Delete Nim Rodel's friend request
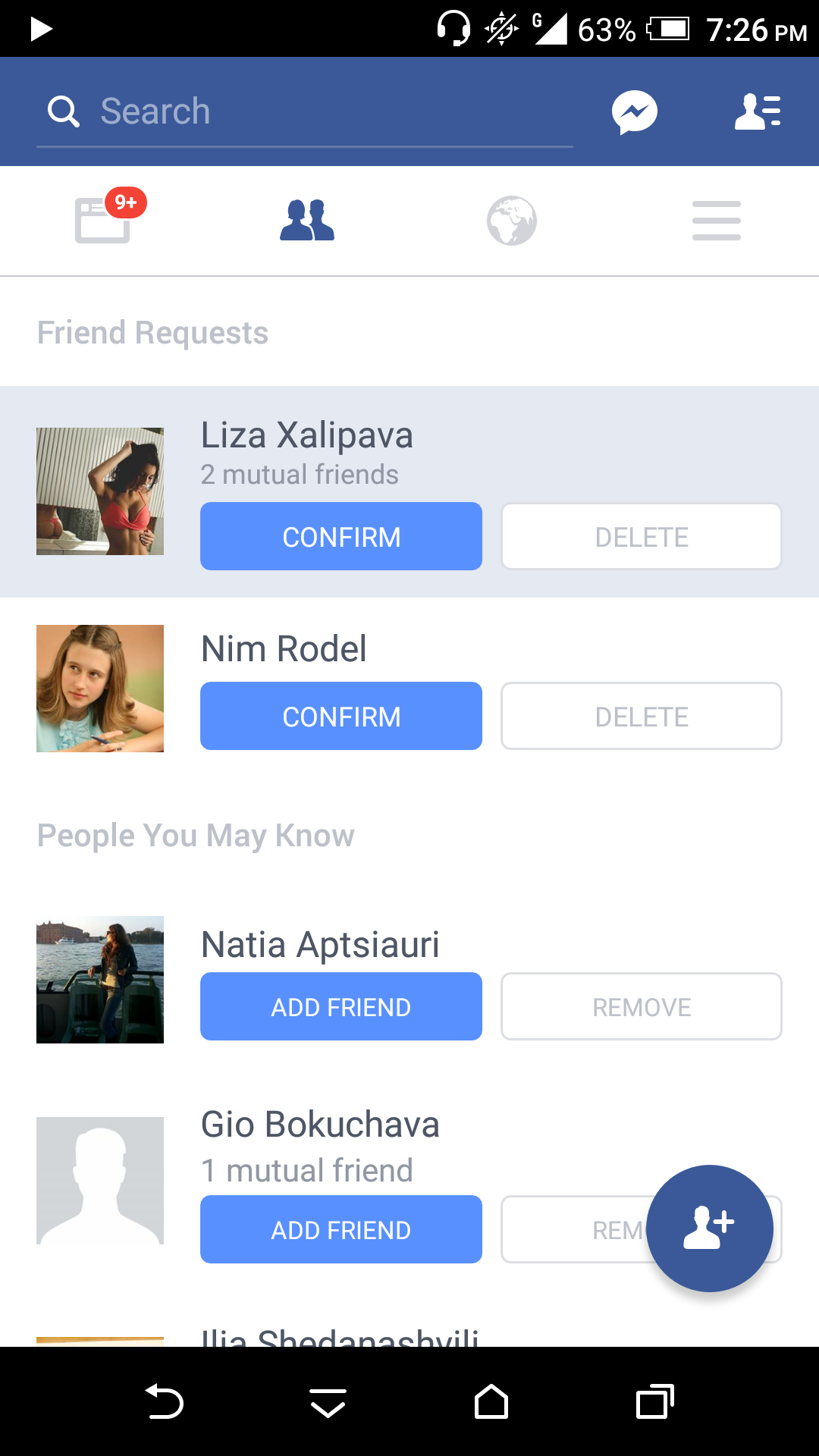819x1456 pixels. 642,716
